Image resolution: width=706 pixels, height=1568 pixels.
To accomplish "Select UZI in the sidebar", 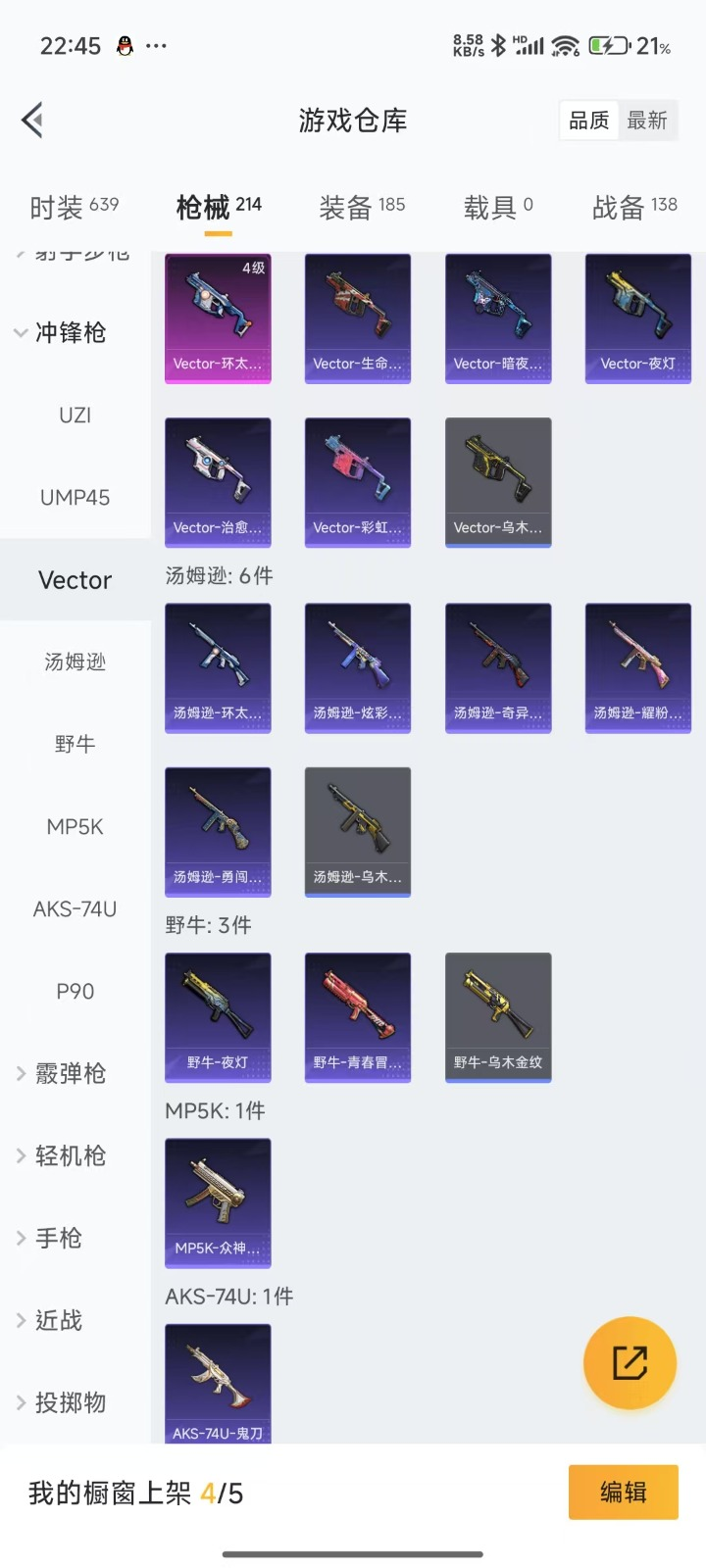I will (x=75, y=416).
